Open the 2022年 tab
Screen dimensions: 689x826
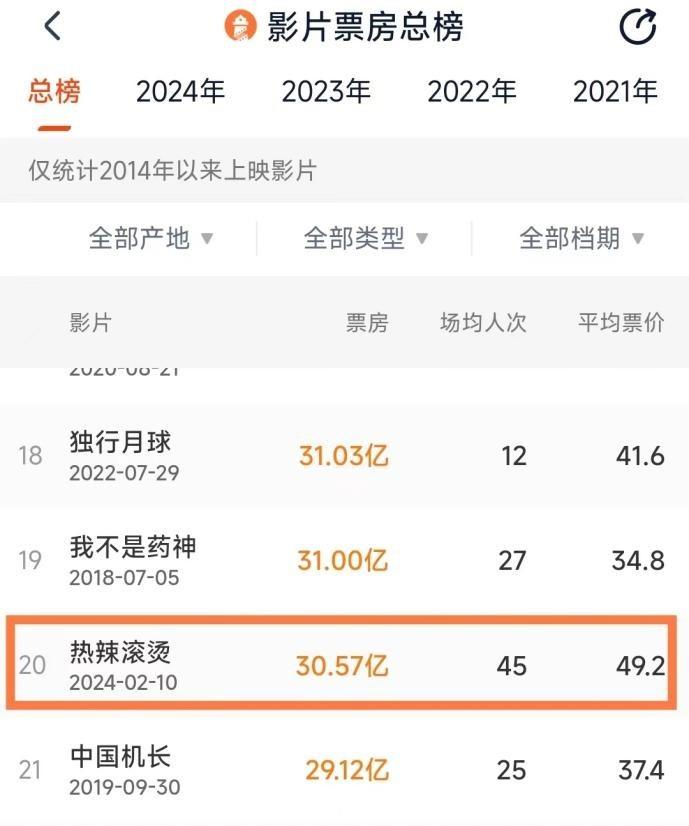472,92
